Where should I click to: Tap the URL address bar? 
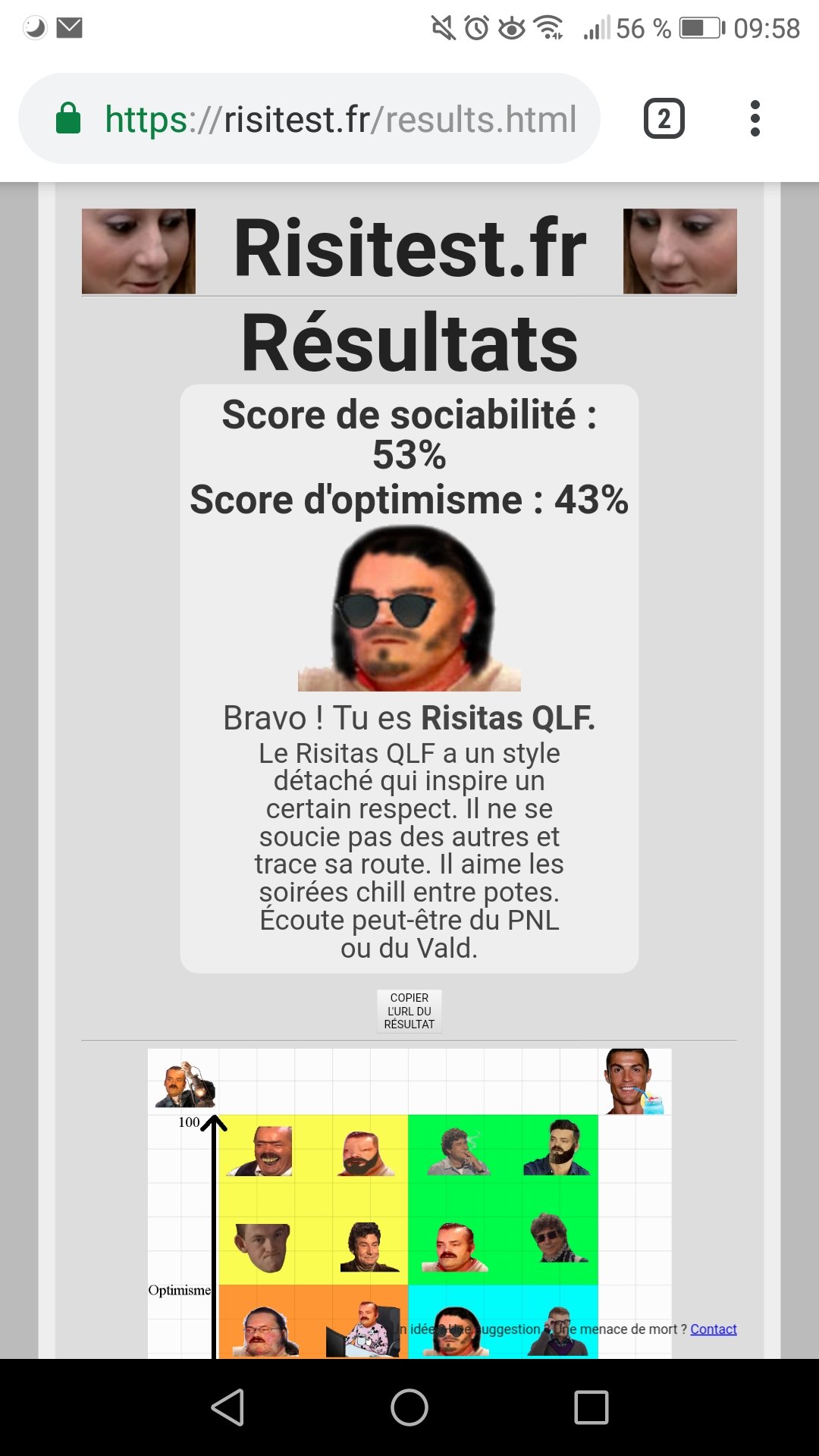[340, 119]
